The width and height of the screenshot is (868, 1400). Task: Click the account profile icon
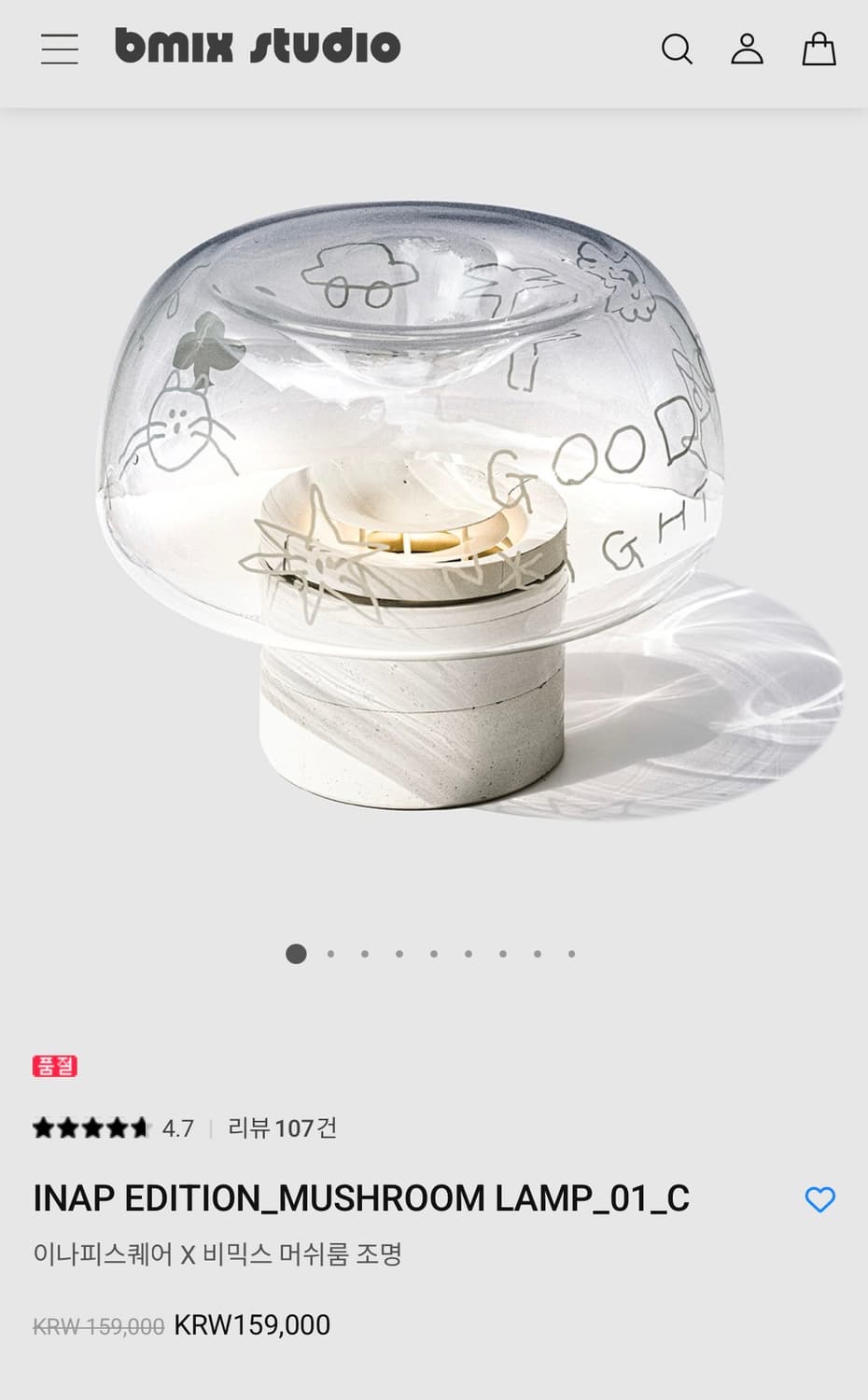click(x=749, y=50)
